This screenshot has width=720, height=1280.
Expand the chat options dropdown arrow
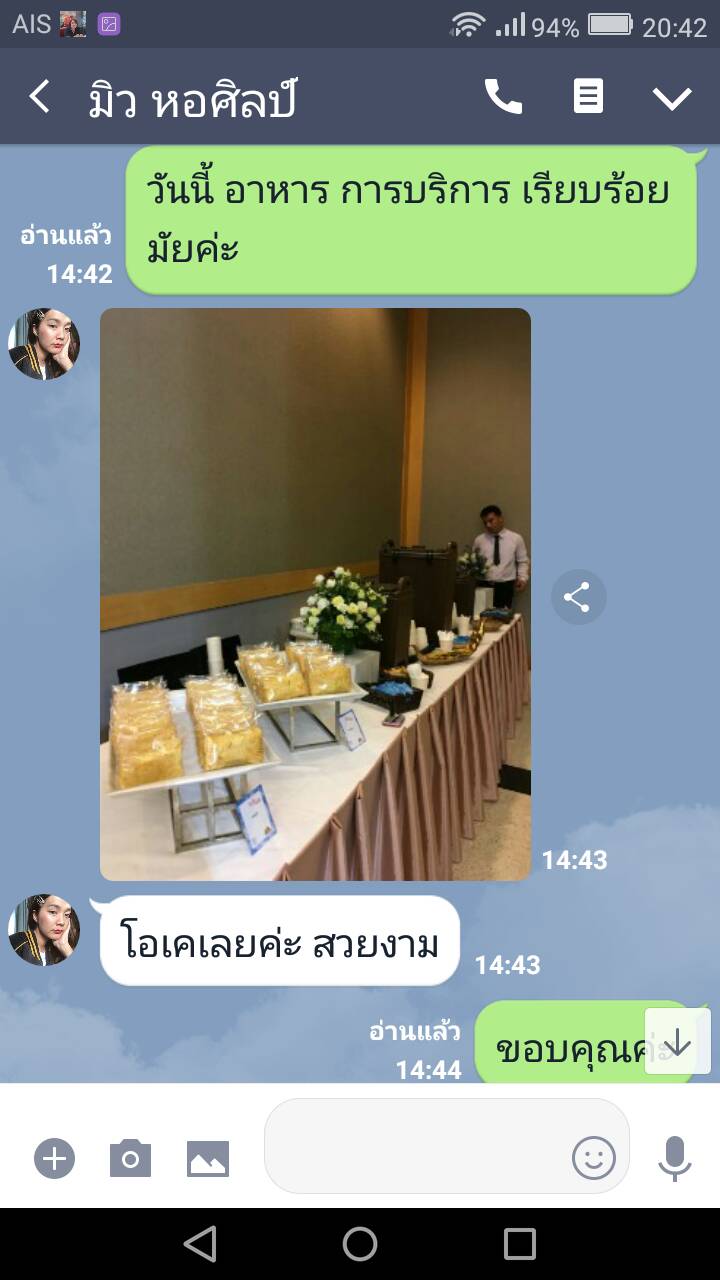(672, 98)
